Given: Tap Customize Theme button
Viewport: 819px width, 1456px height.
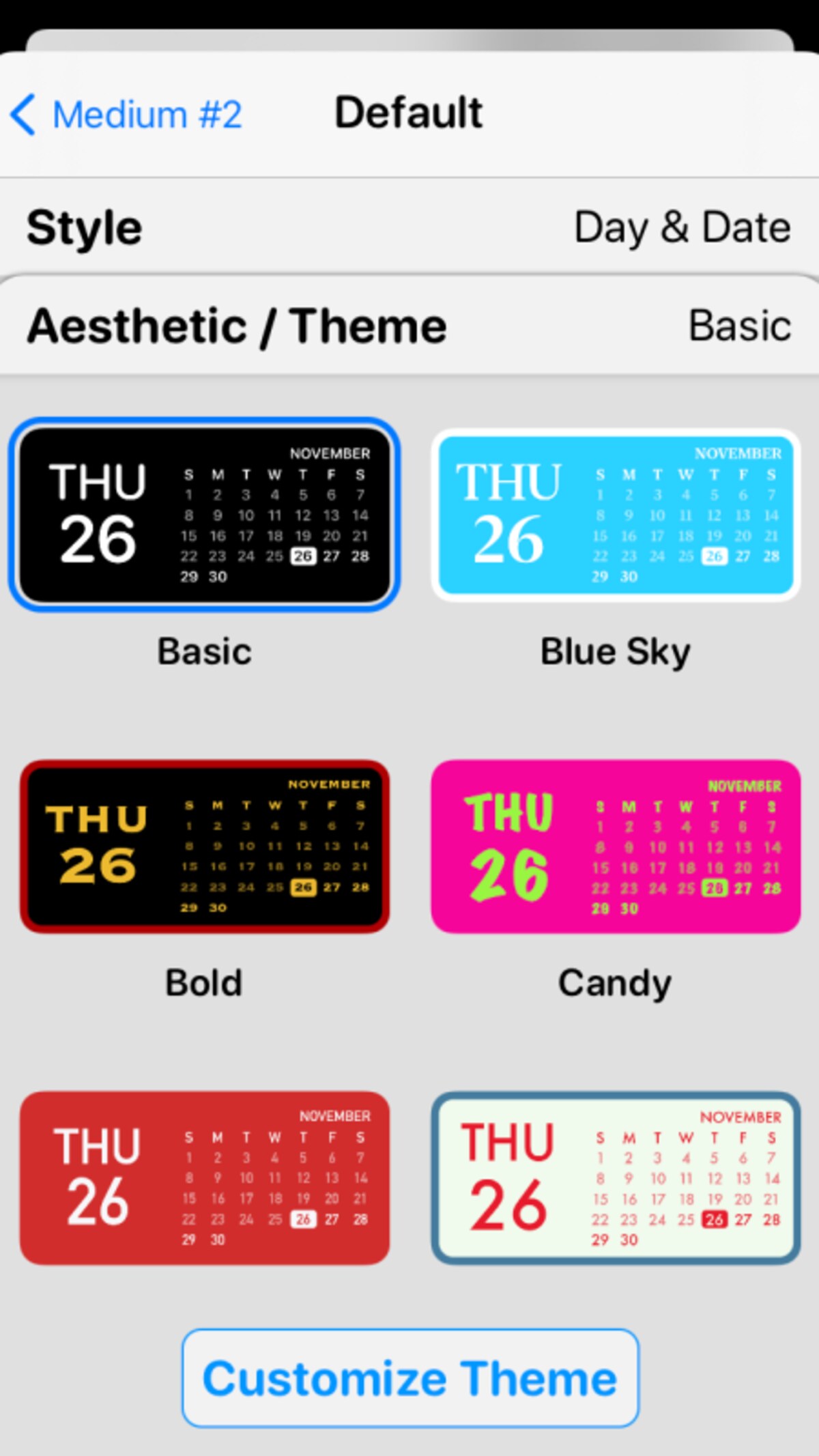Looking at the screenshot, I should 410,1378.
